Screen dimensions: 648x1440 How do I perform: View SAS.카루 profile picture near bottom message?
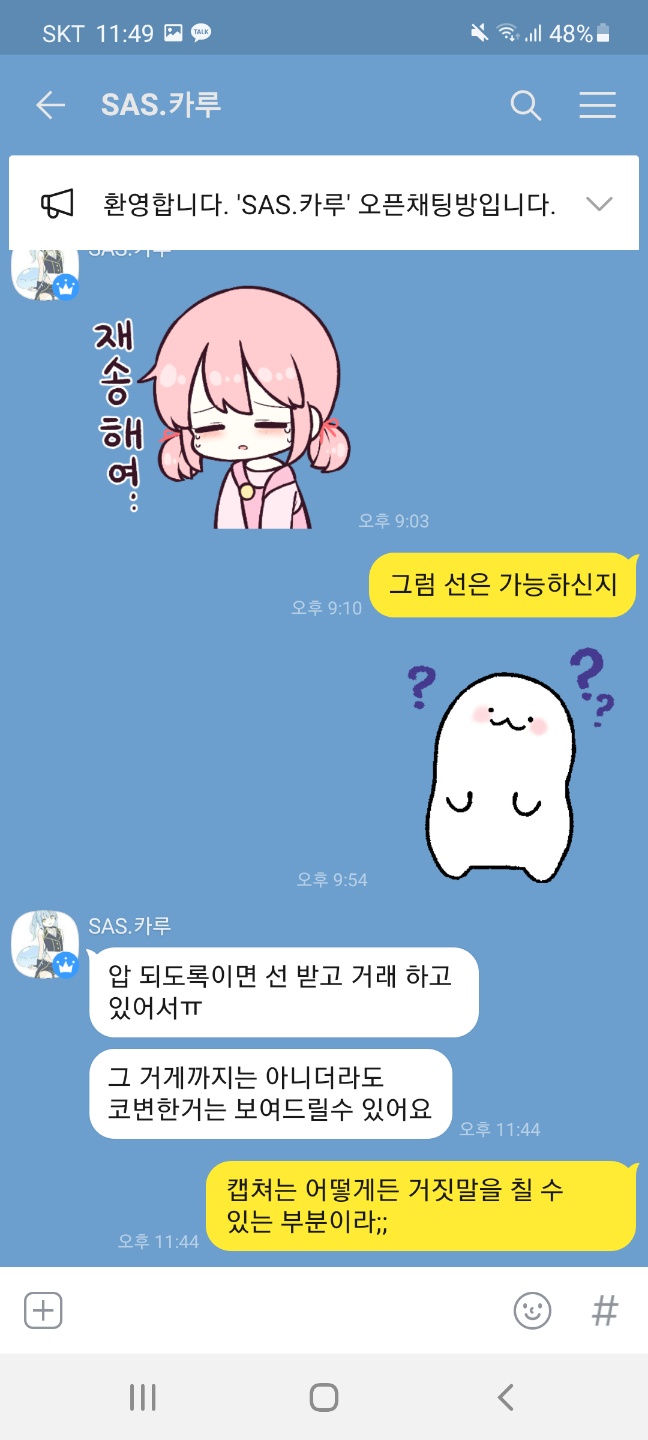tap(44, 943)
